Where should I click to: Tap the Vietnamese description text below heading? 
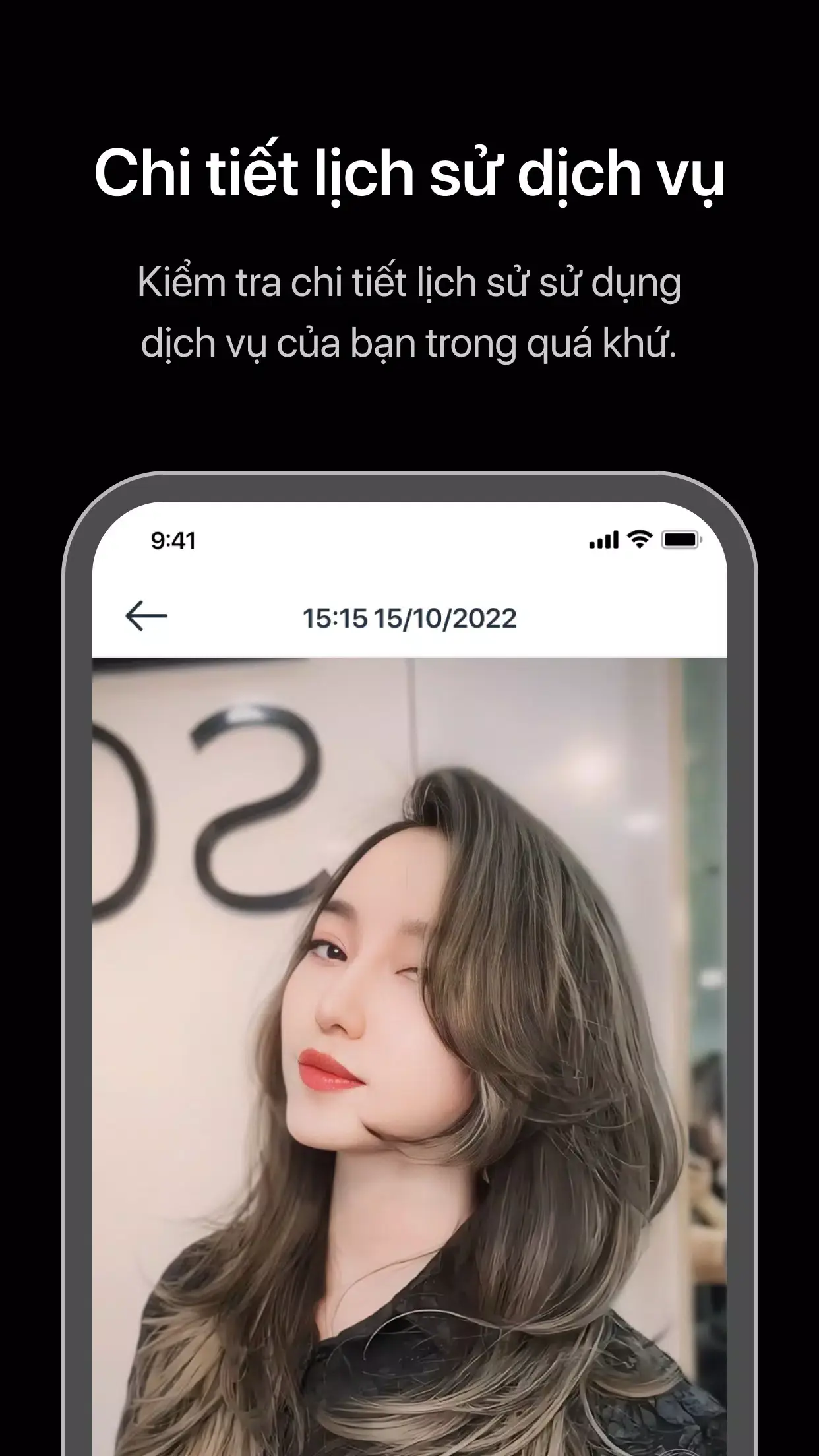click(409, 310)
